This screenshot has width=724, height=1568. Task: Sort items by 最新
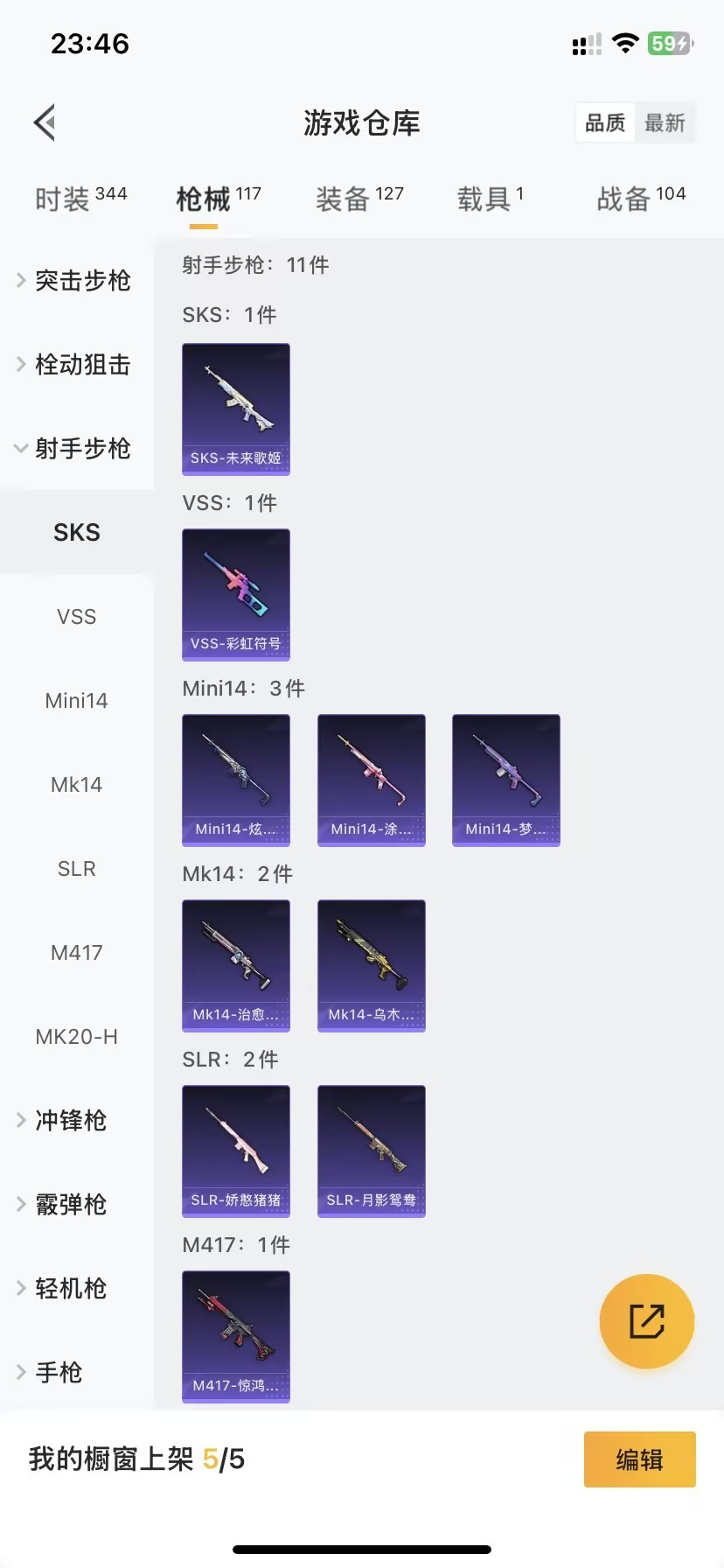(665, 123)
